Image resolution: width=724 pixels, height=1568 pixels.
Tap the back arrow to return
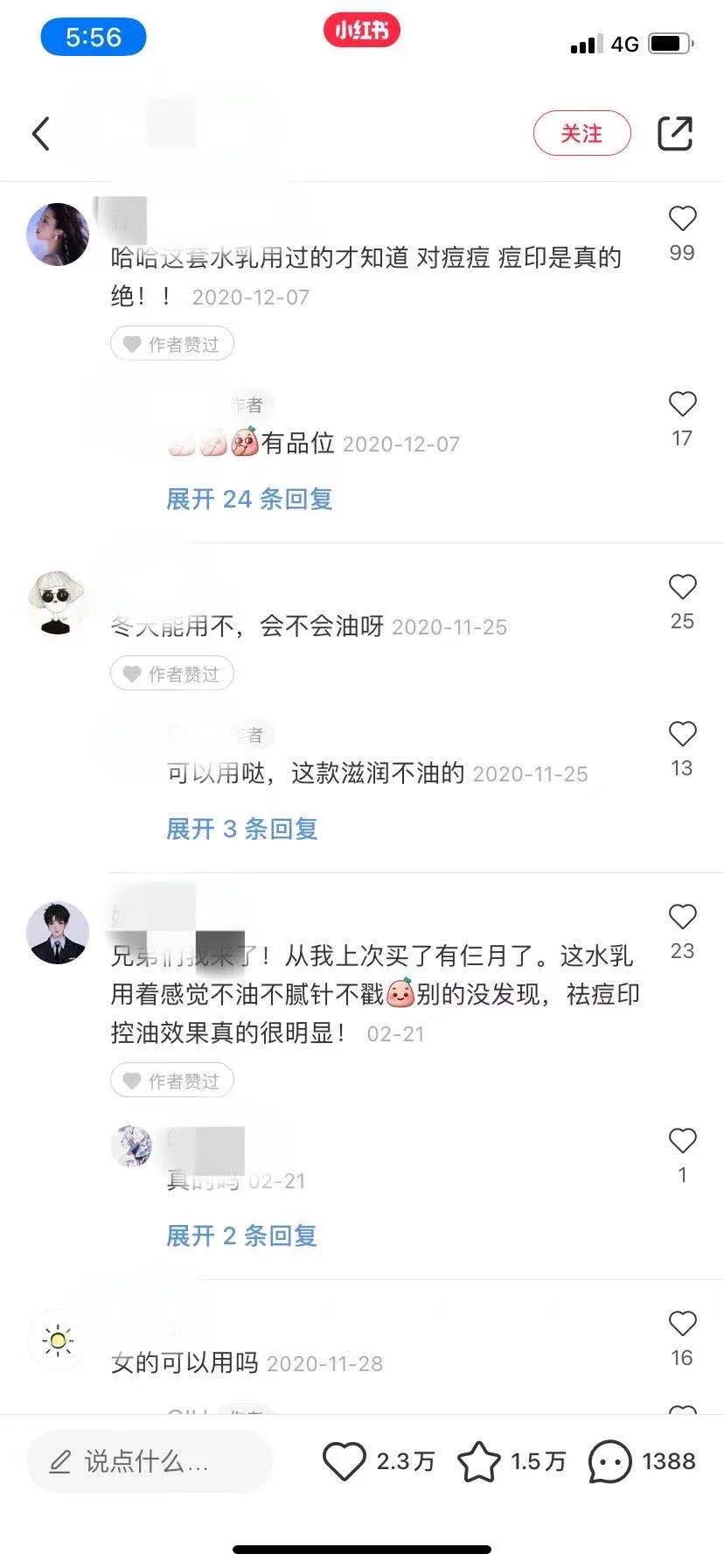point(39,133)
